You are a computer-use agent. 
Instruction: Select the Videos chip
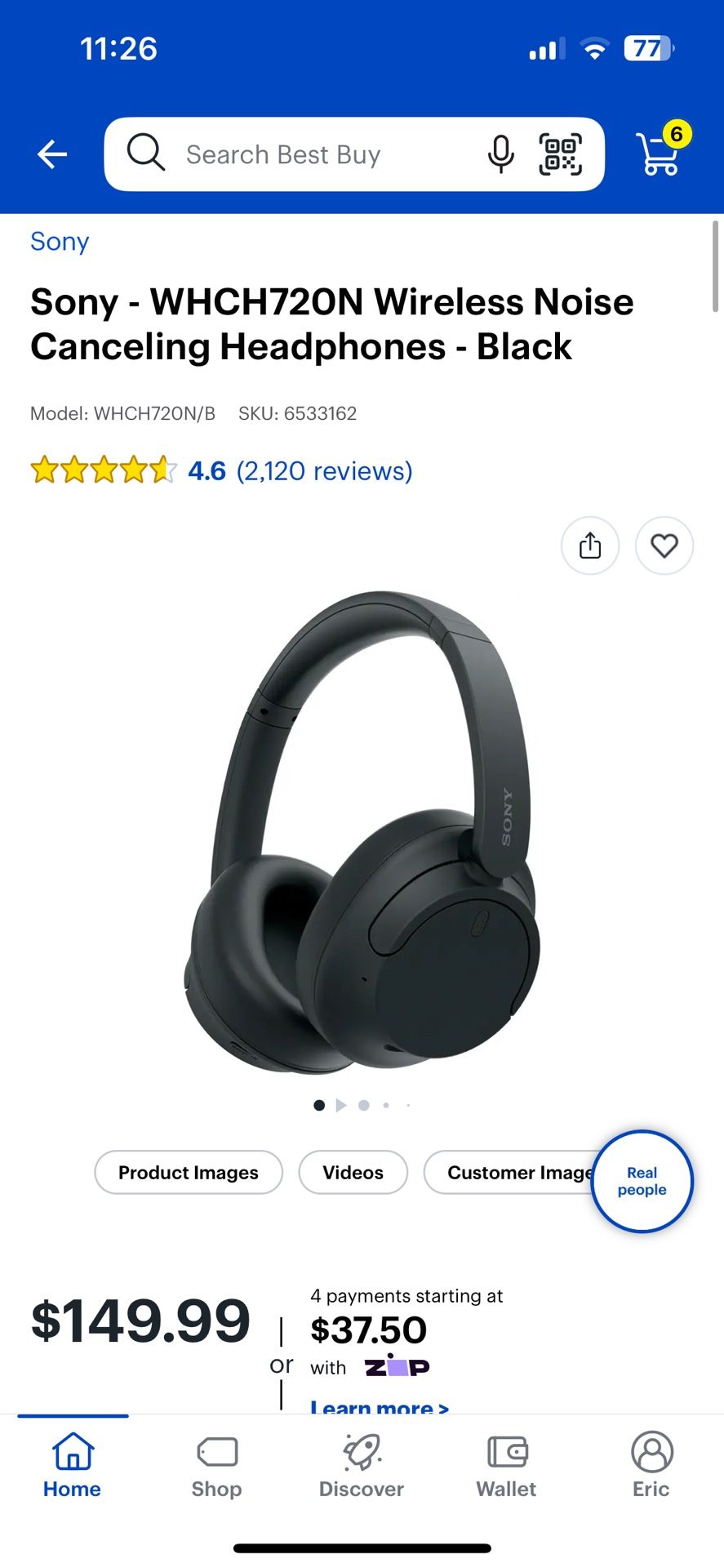coord(353,1173)
